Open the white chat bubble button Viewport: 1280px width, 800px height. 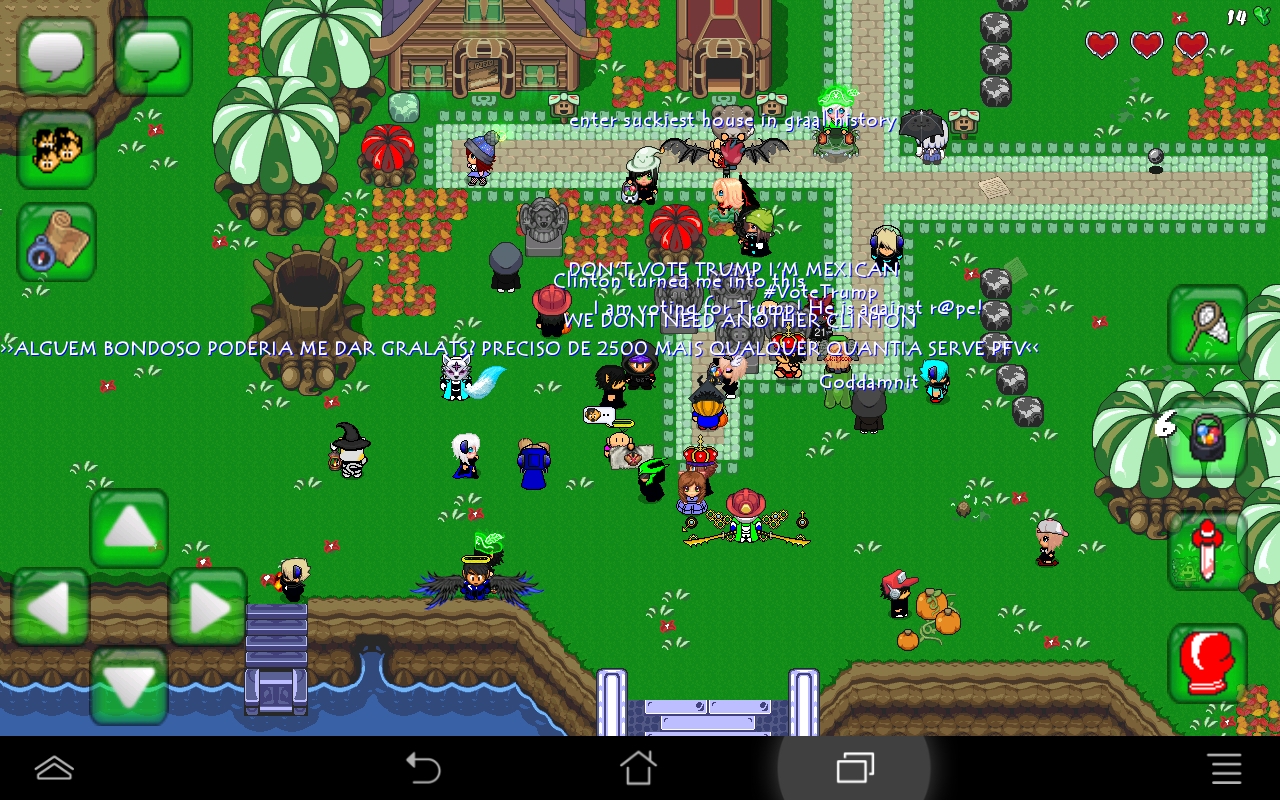[56, 56]
